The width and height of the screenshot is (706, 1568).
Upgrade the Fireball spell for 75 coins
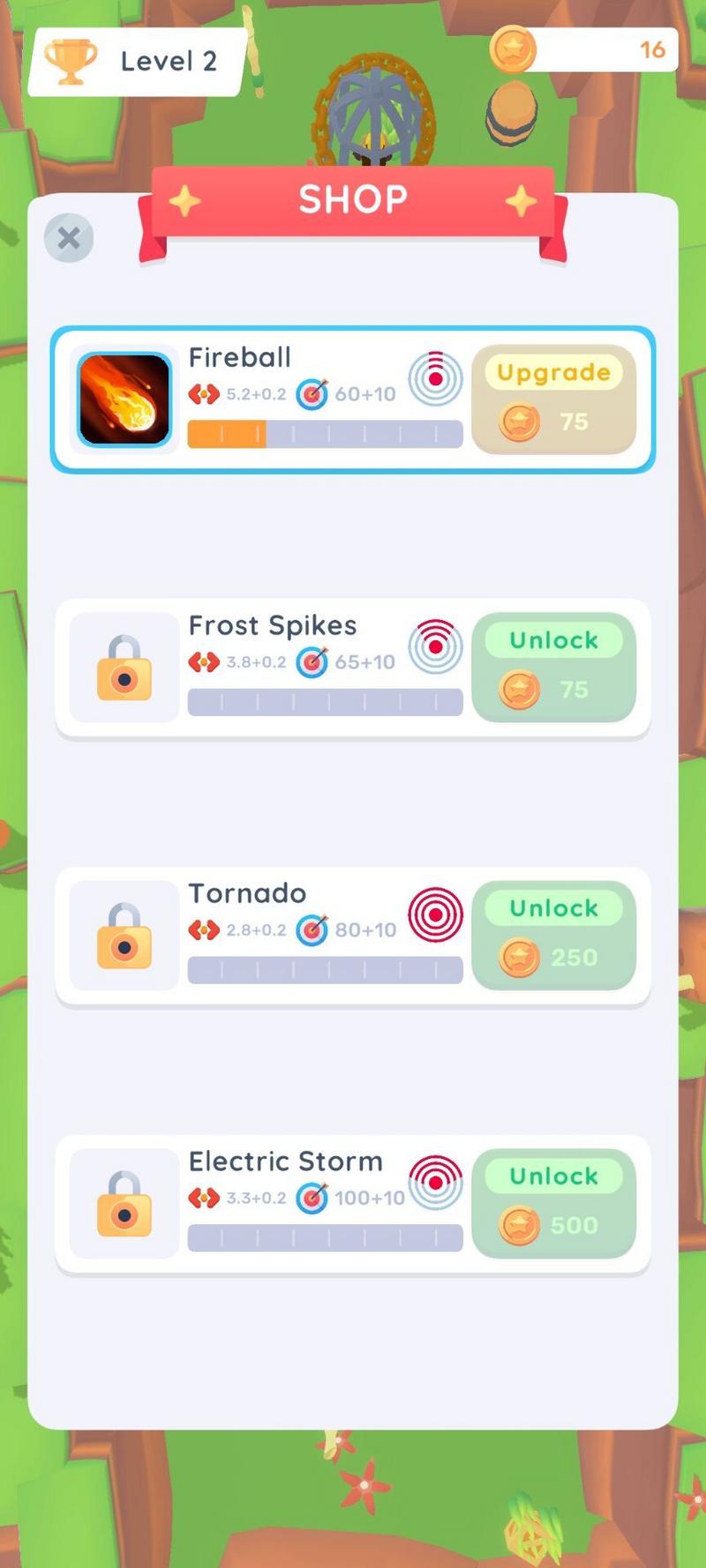[553, 399]
